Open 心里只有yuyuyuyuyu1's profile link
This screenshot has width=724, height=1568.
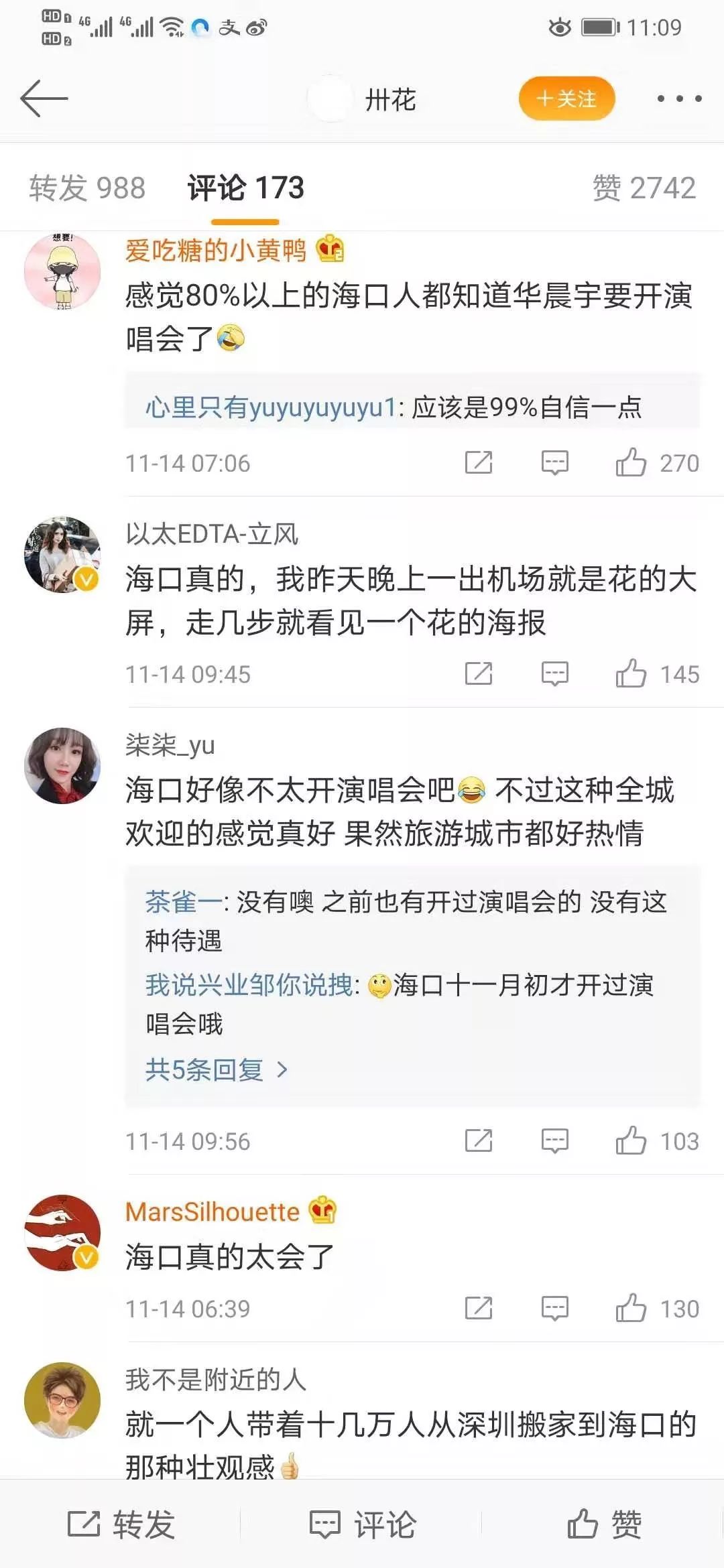click(x=271, y=407)
